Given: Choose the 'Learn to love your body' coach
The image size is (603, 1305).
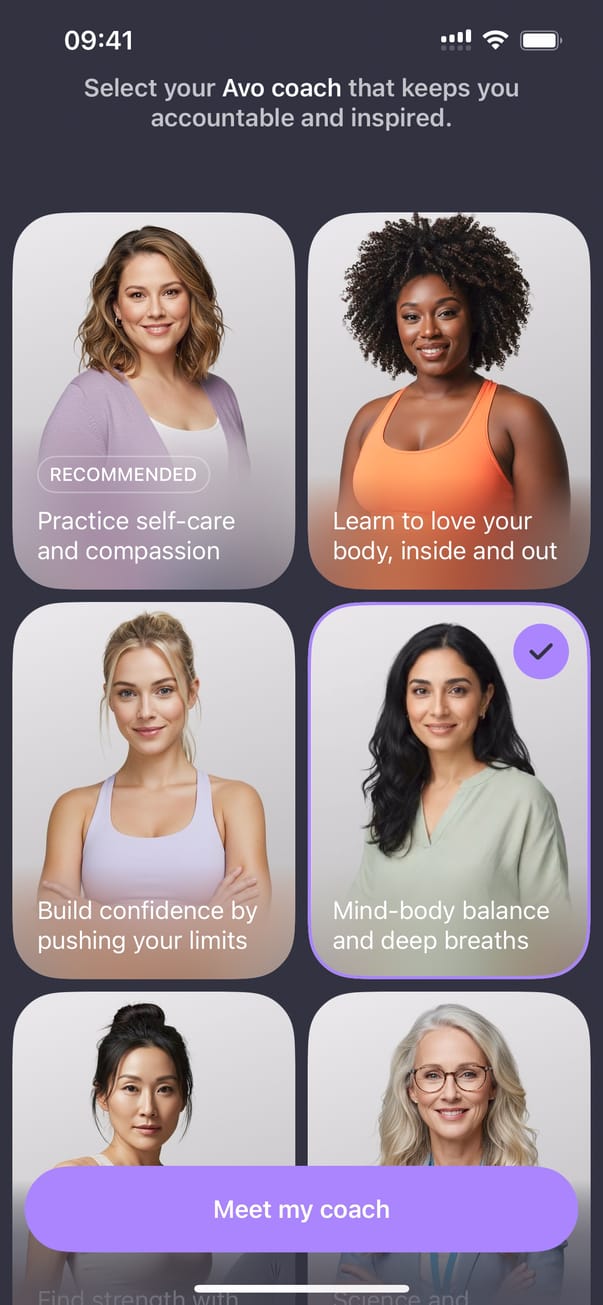Looking at the screenshot, I should 448,400.
